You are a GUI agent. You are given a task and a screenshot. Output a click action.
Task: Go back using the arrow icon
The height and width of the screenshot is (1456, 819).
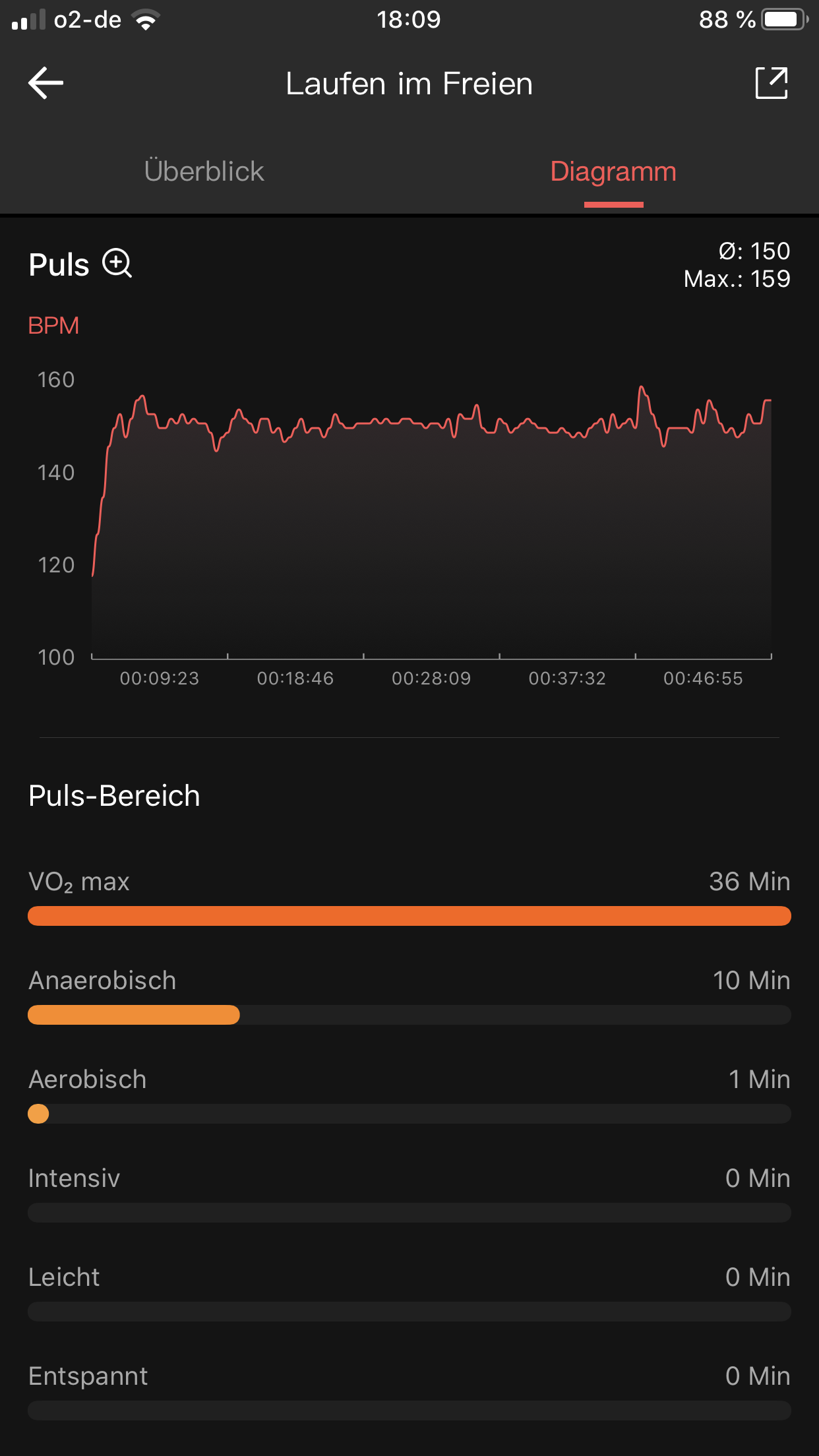(46, 83)
